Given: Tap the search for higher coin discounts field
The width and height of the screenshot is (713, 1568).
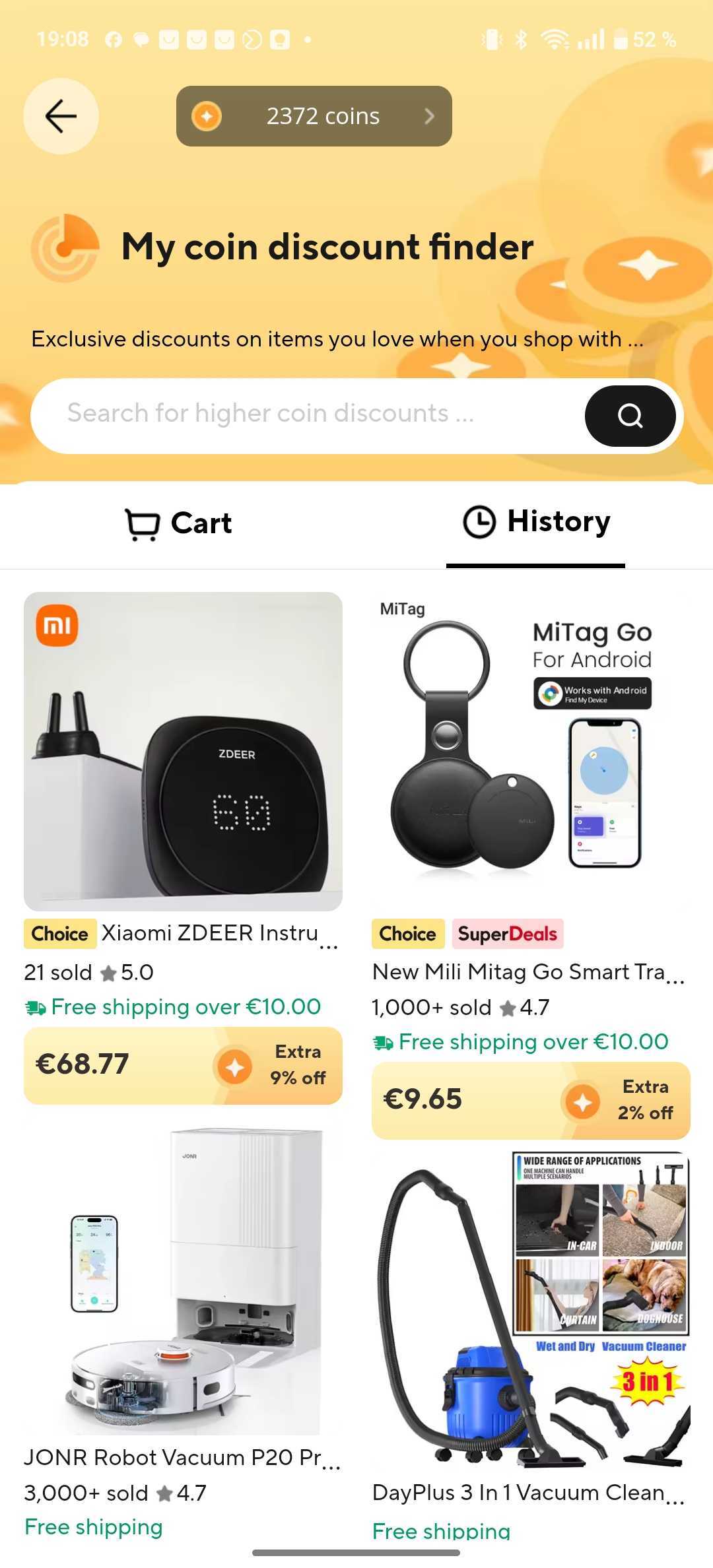Looking at the screenshot, I should 304,414.
